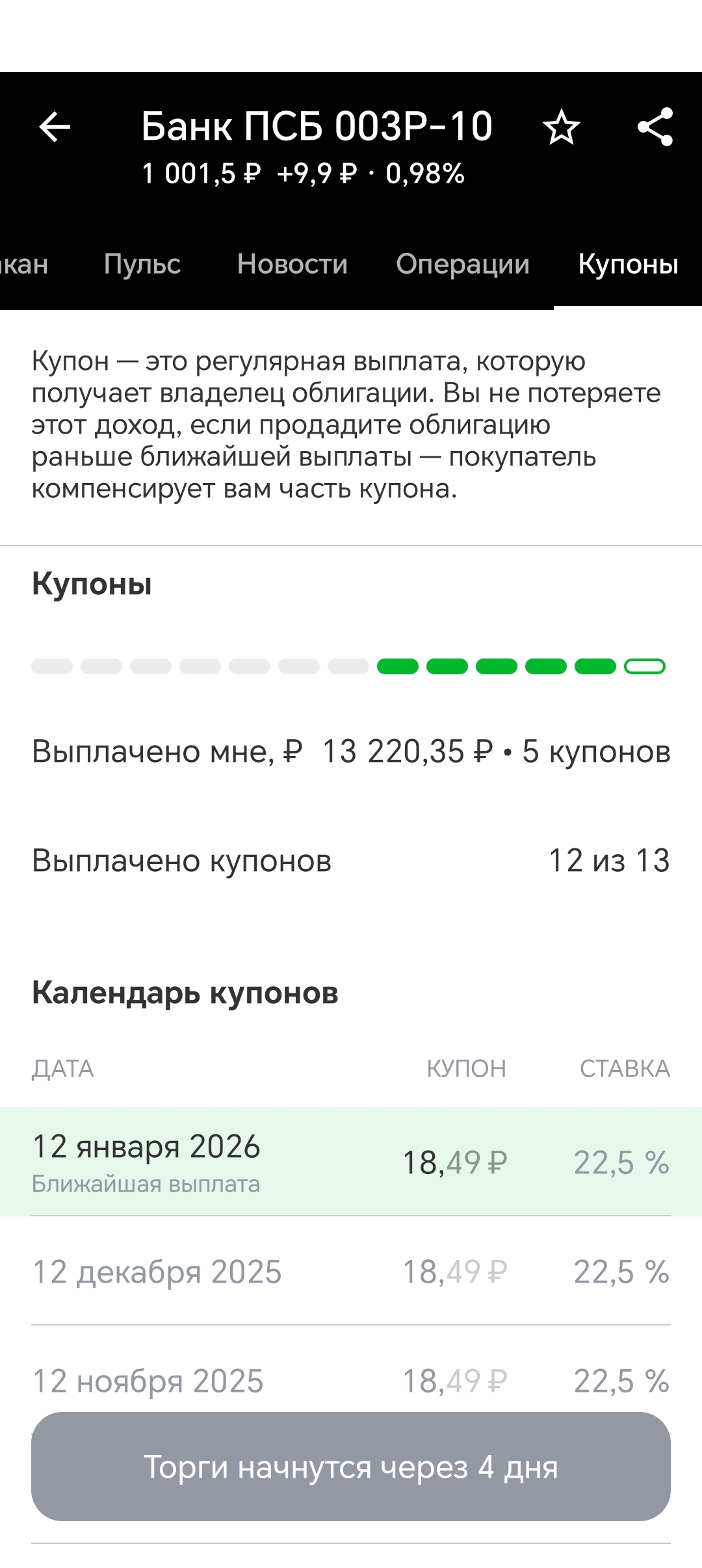
Task: Add Банк ПСБ 003Р-10 to favorites
Action: point(561,127)
